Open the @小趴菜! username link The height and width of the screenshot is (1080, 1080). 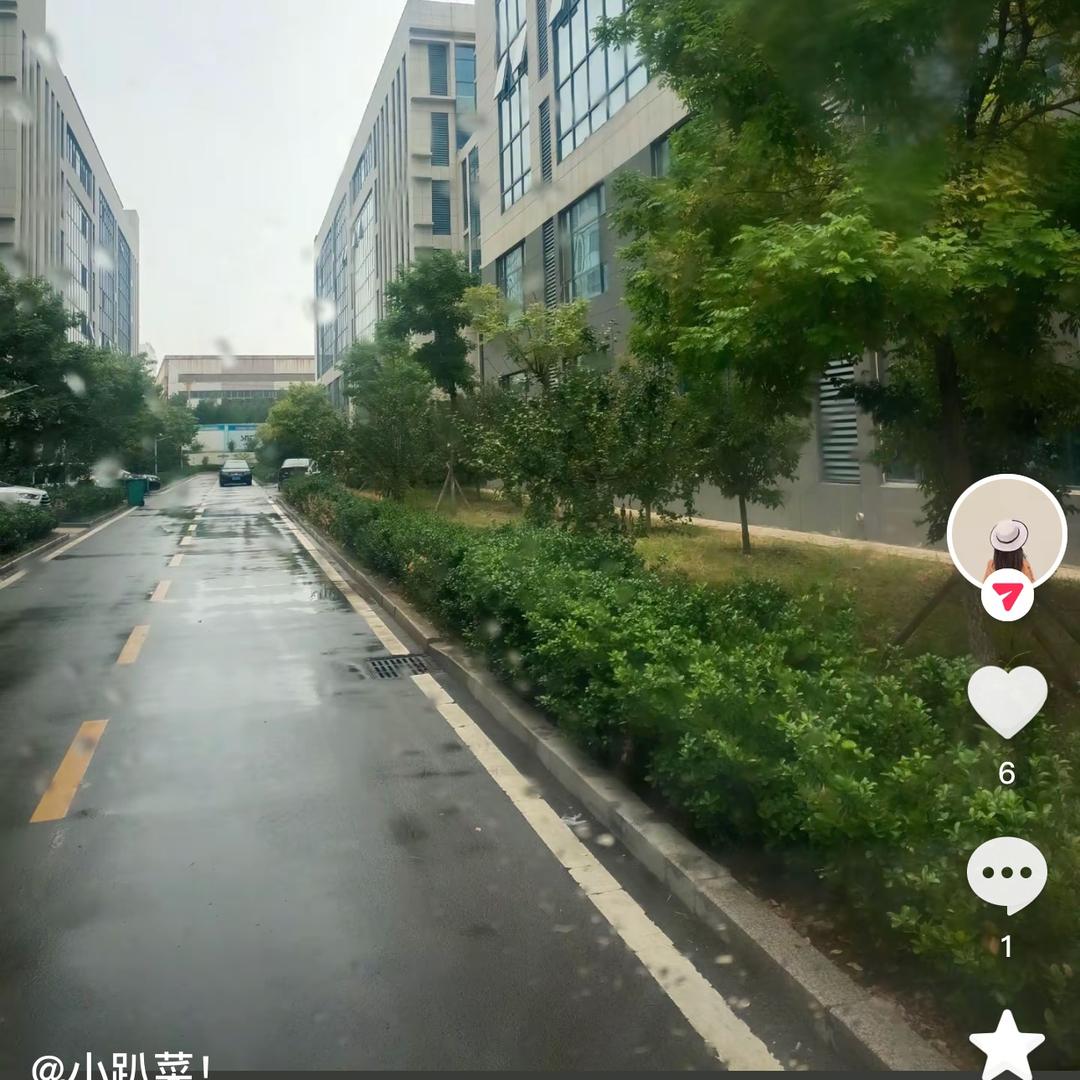click(x=122, y=1066)
